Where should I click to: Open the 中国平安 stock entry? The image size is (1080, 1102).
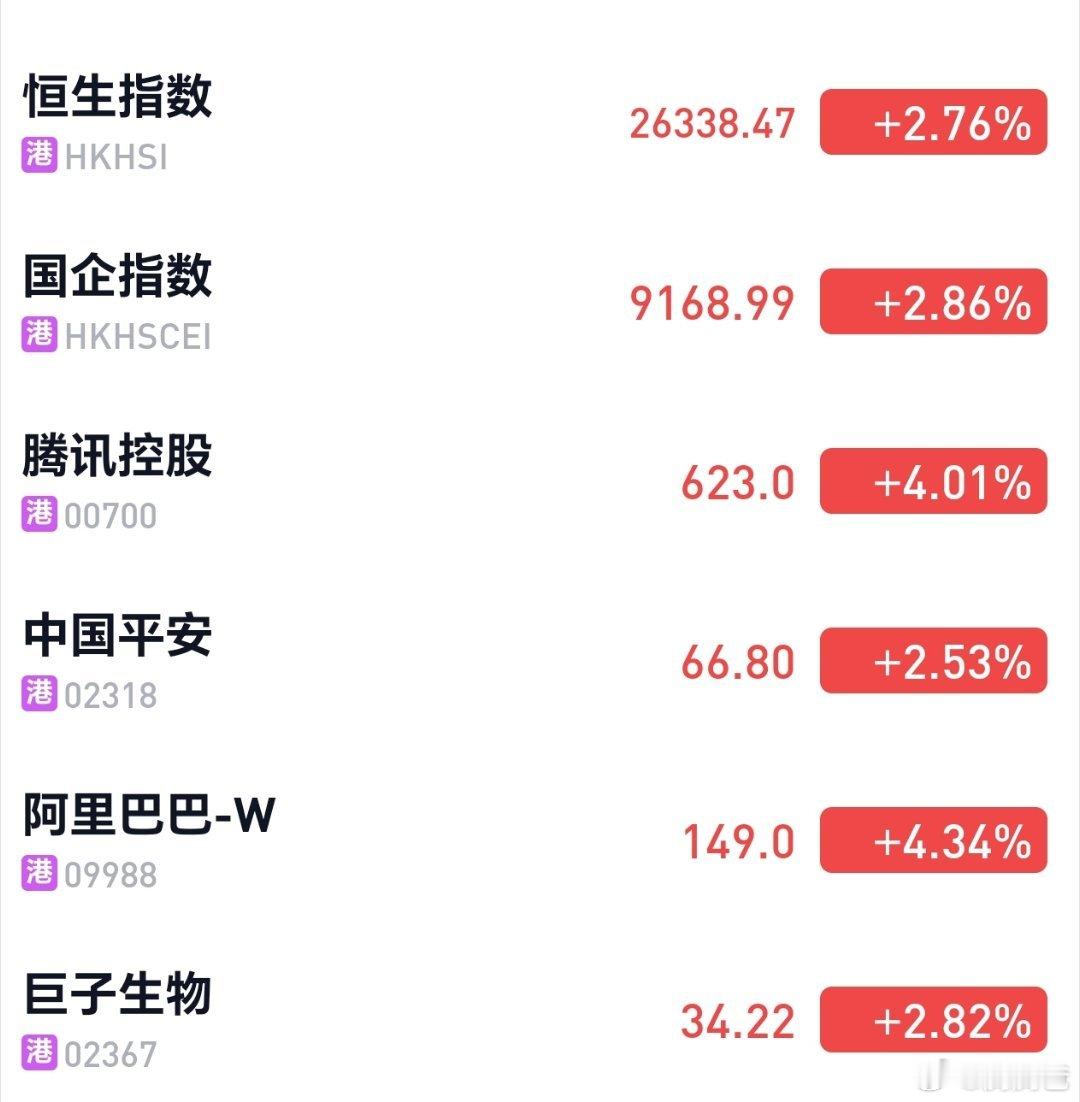115,634
